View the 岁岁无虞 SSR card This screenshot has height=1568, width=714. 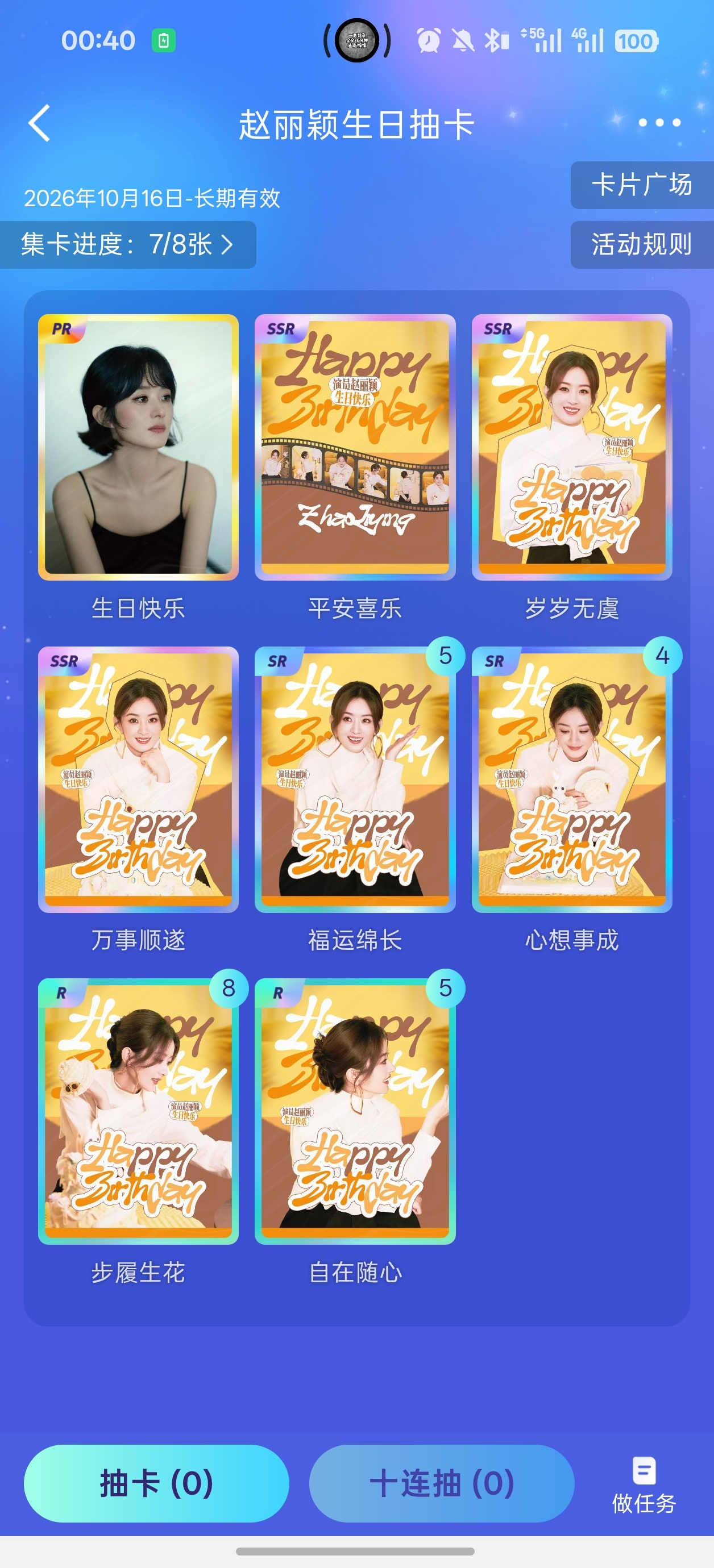[x=572, y=448]
